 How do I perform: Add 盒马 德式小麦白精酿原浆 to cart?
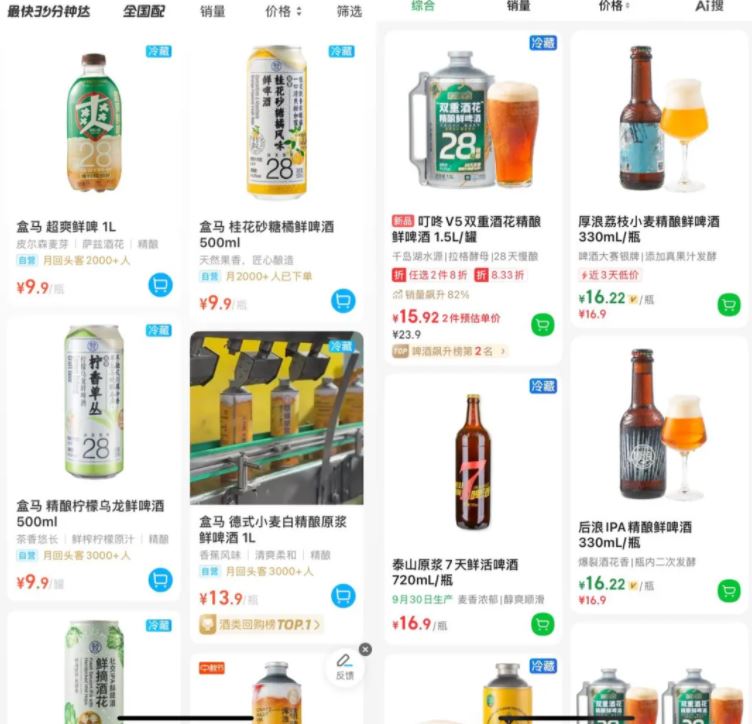click(343, 596)
